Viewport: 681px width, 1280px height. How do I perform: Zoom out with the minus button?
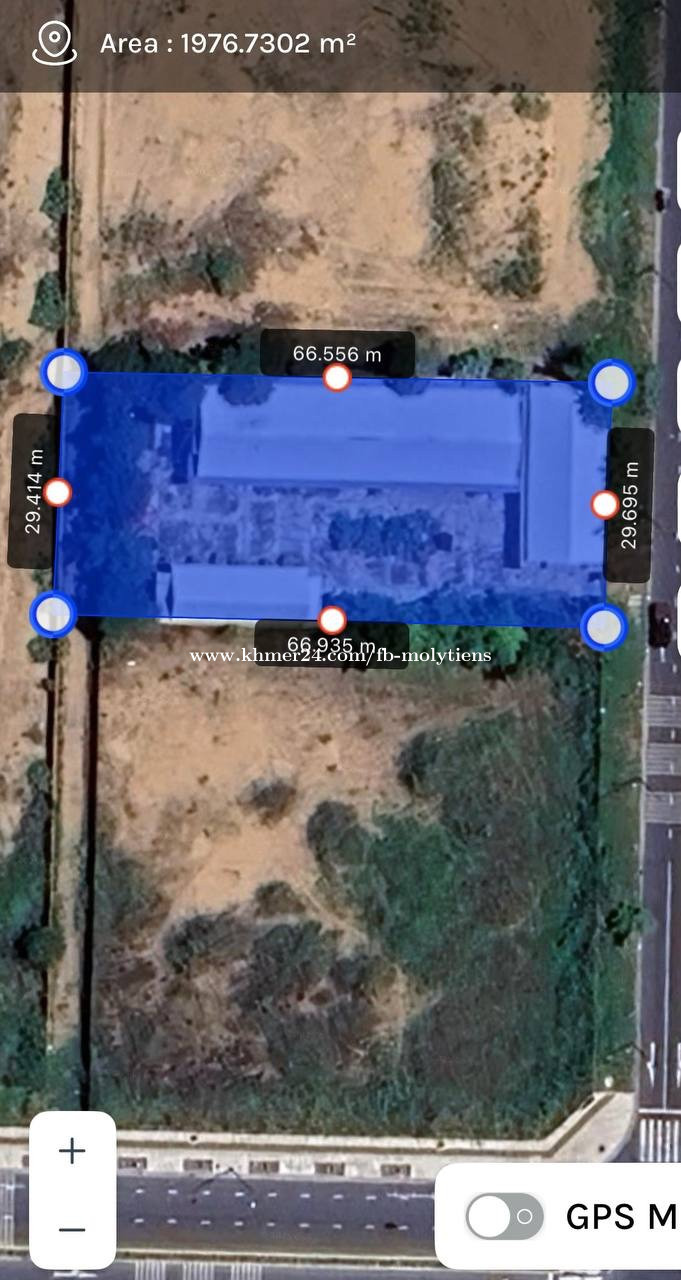coord(72,1229)
